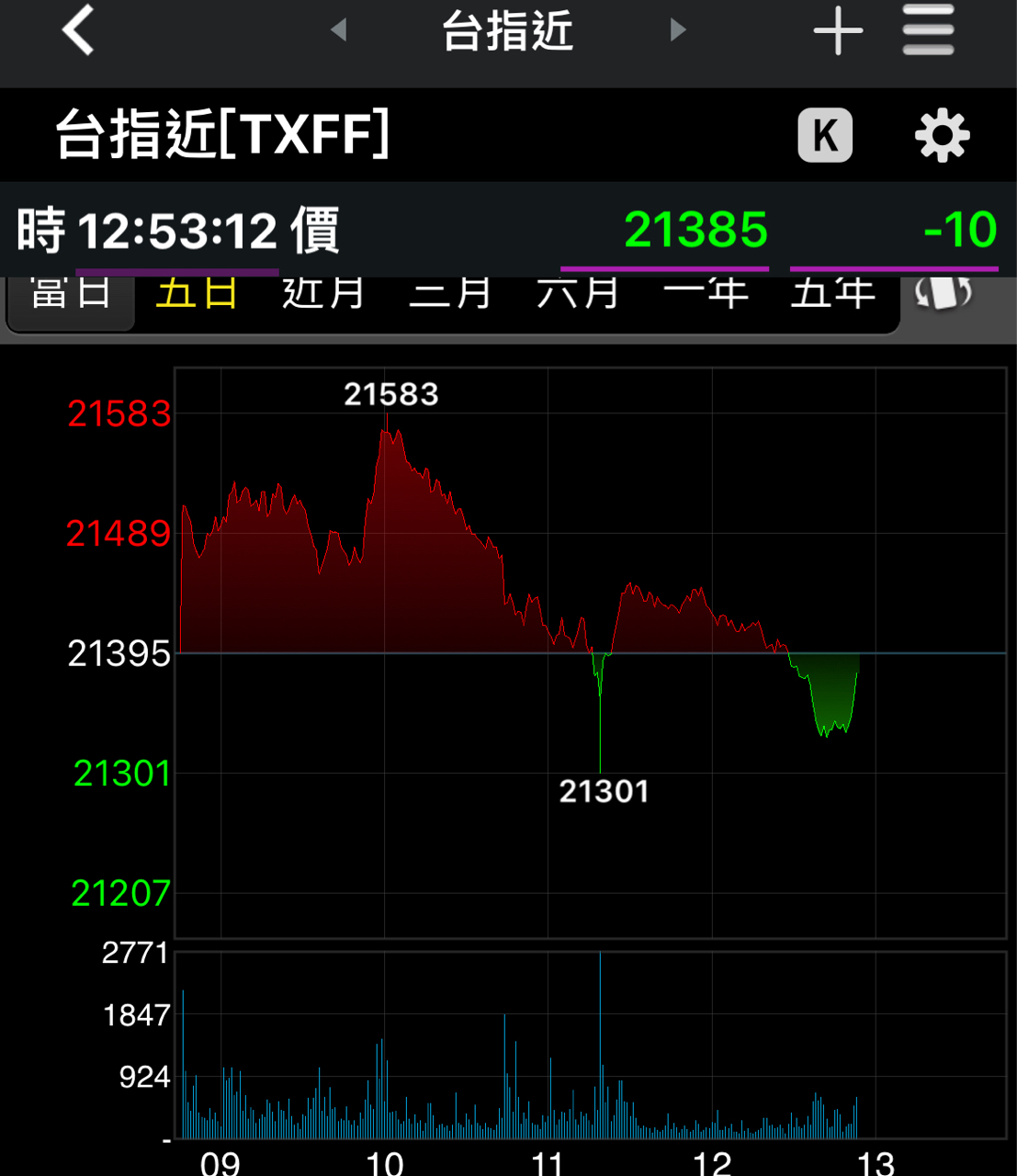Open the hamburger menu icon

[927, 29]
